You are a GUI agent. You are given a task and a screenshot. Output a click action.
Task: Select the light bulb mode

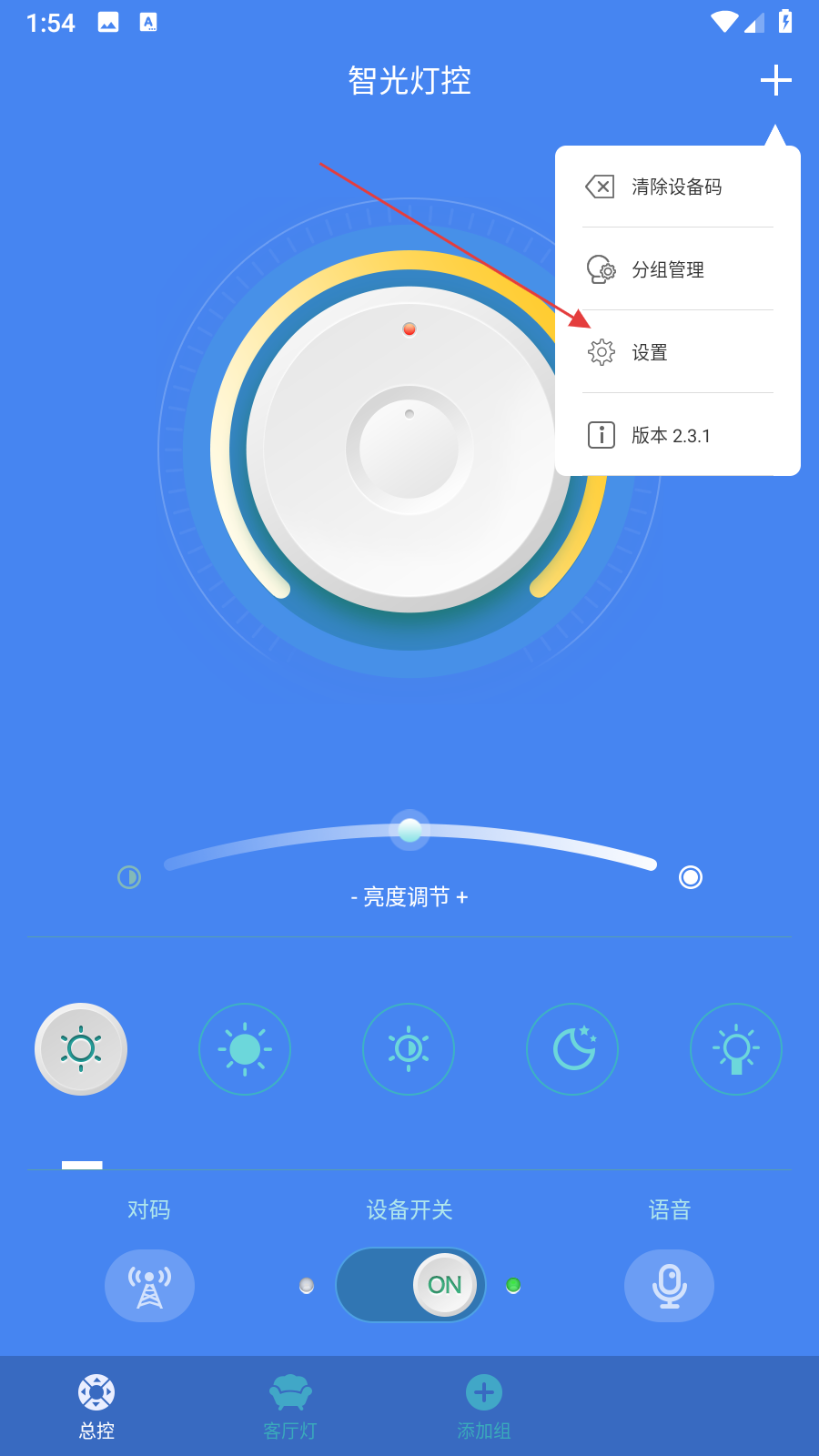[x=736, y=1049]
